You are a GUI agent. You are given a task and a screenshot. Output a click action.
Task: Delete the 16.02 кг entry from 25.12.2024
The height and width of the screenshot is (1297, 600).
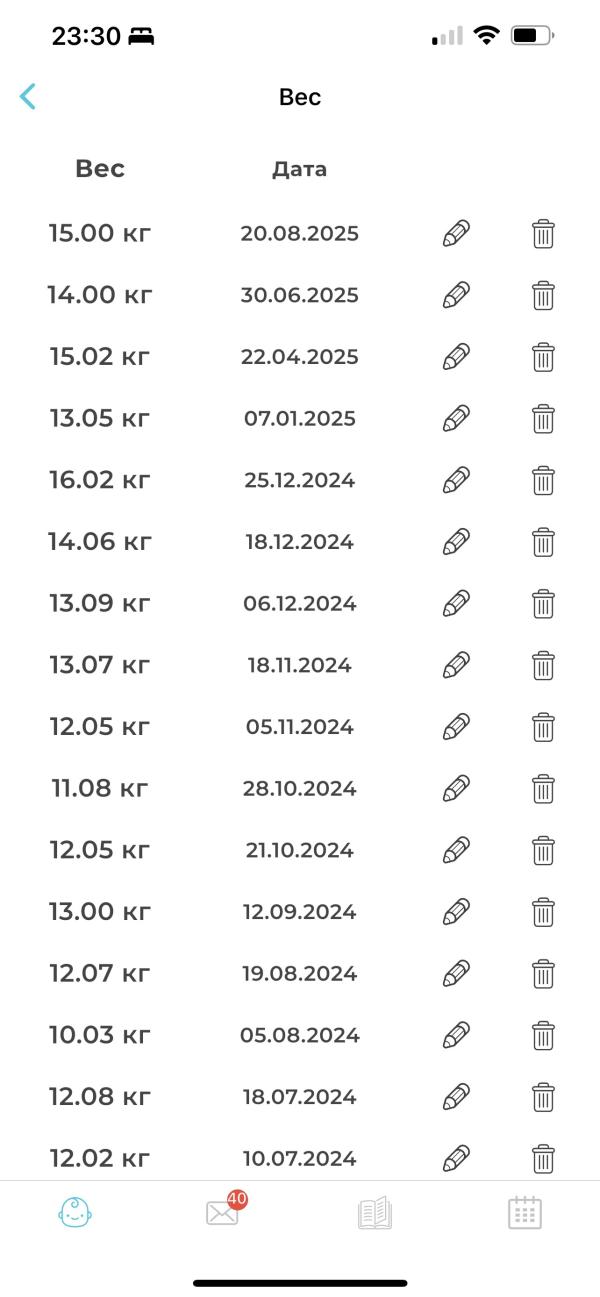coord(543,481)
